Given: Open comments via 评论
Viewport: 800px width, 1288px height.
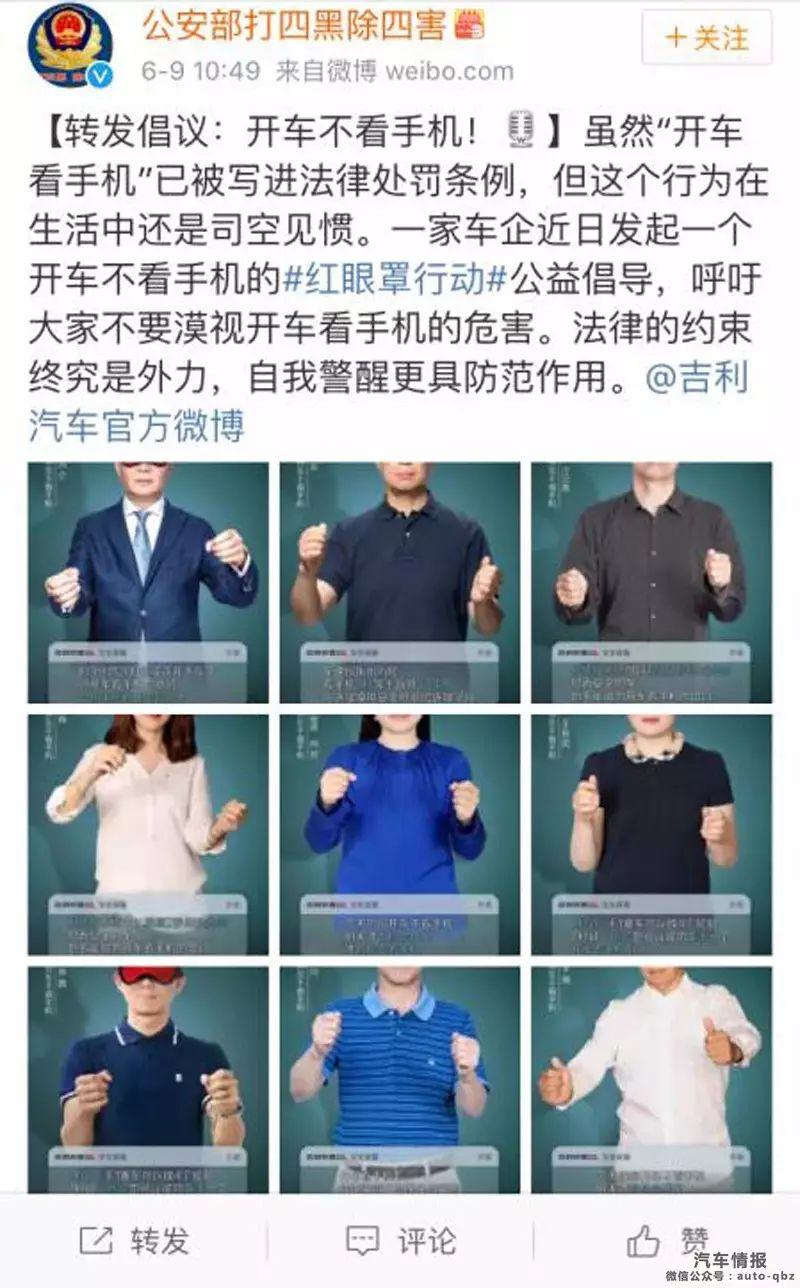Looking at the screenshot, I should pyautogui.click(x=400, y=1241).
